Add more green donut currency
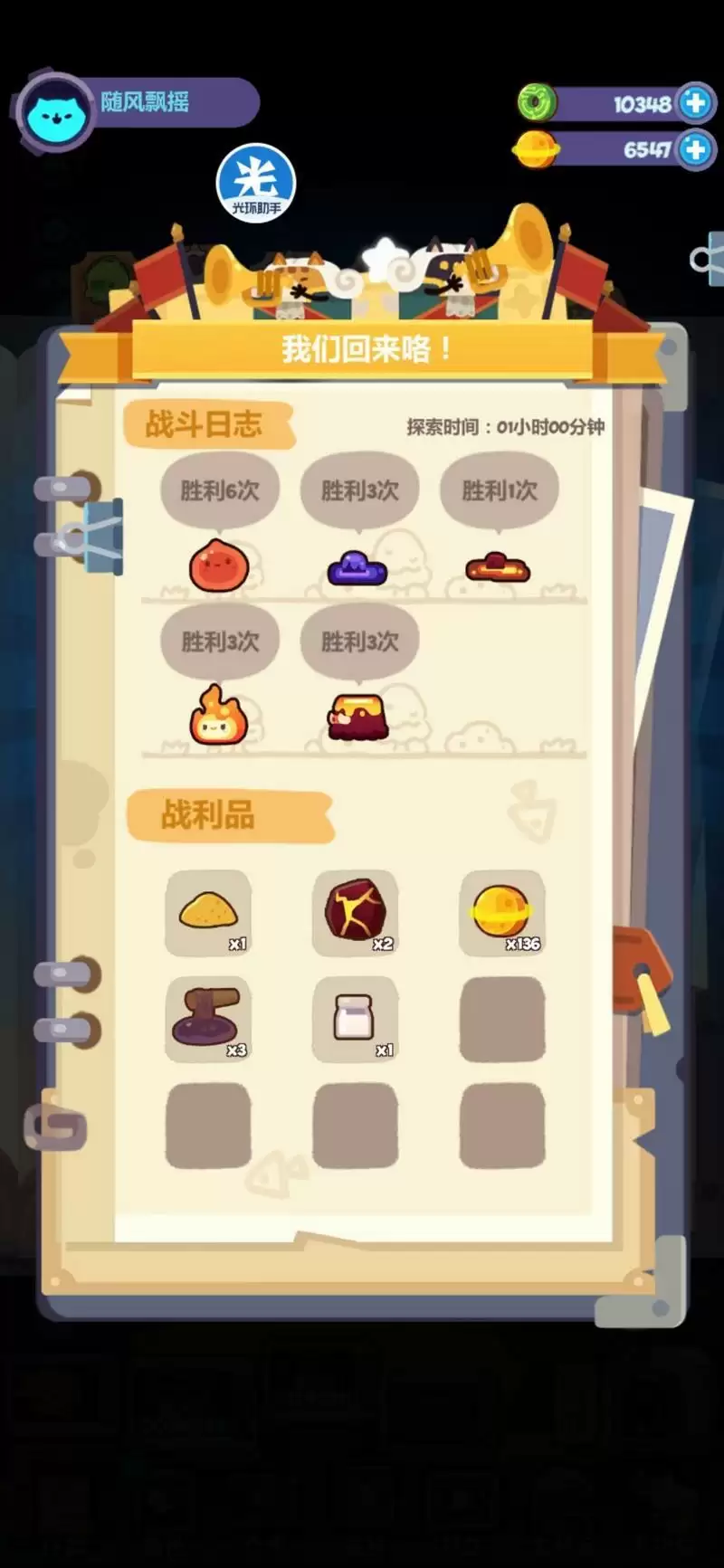 point(695,103)
